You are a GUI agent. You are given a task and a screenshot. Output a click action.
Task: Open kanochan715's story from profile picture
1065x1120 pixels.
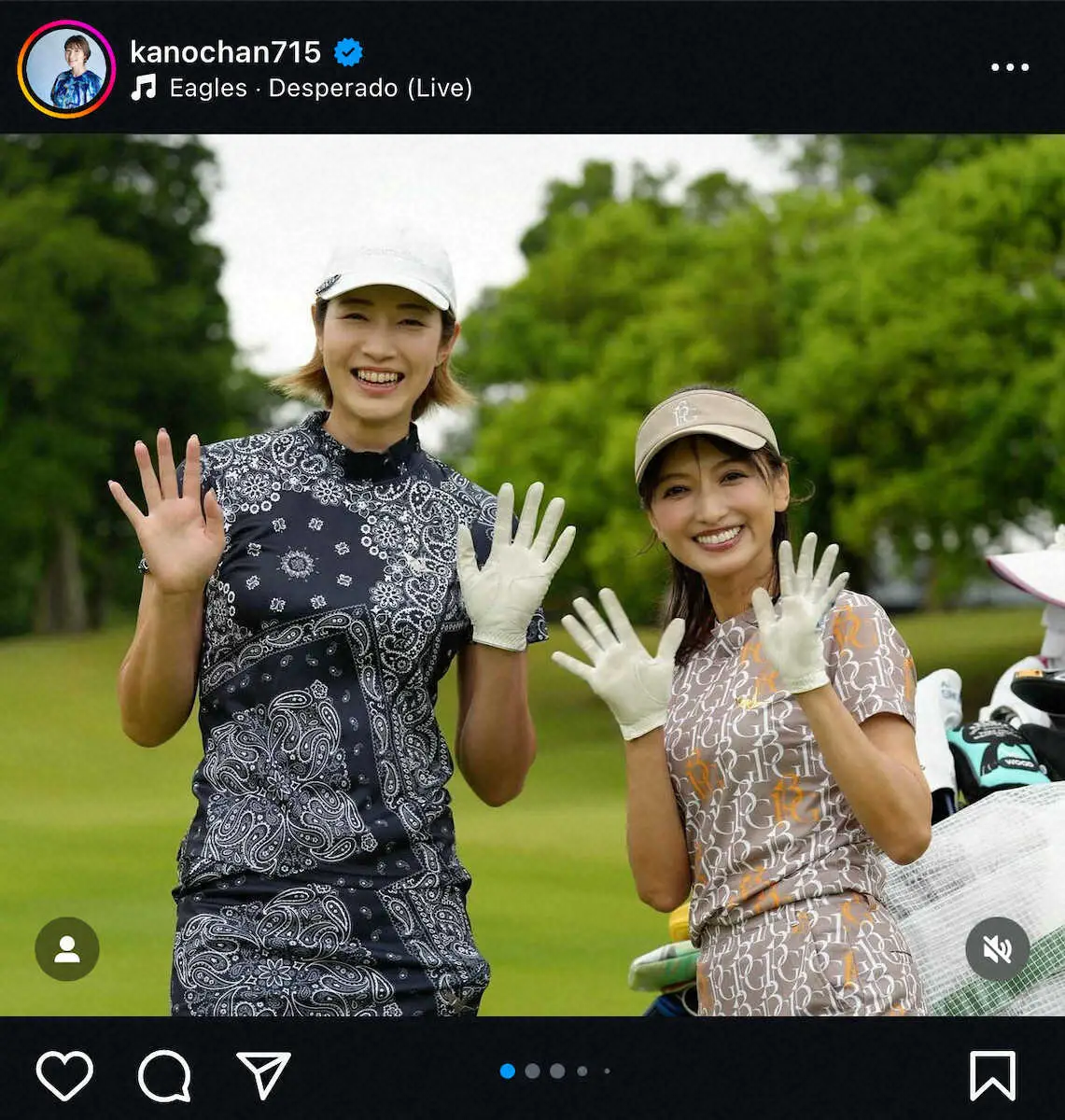(x=65, y=69)
